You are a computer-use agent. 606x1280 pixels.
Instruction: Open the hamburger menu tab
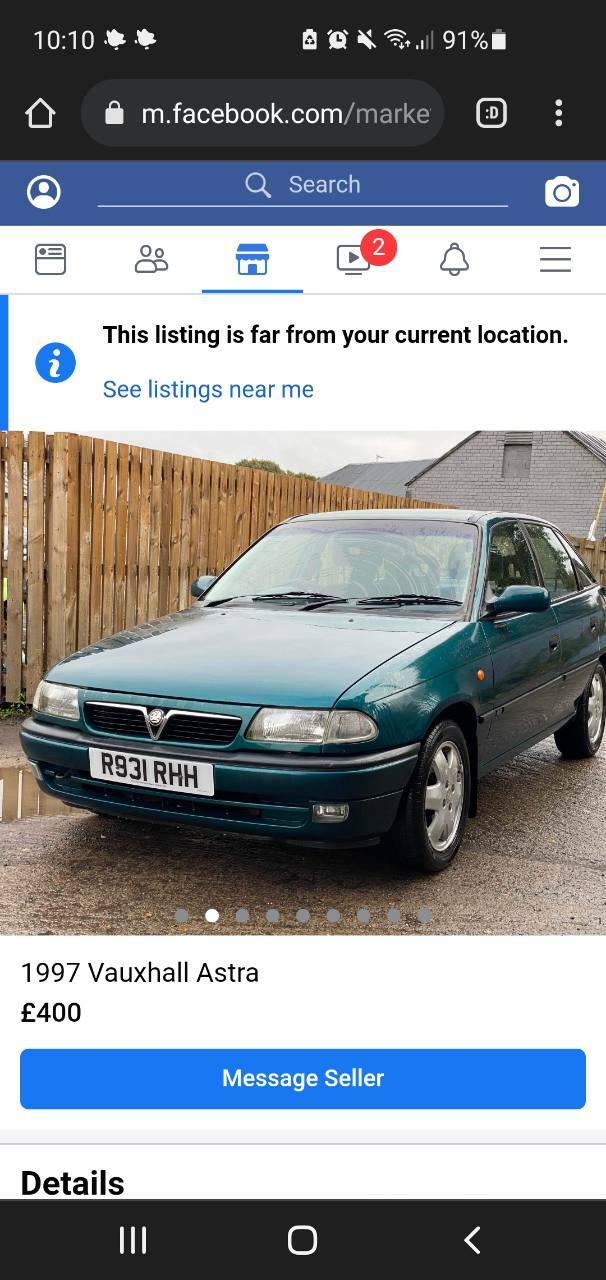coord(555,260)
